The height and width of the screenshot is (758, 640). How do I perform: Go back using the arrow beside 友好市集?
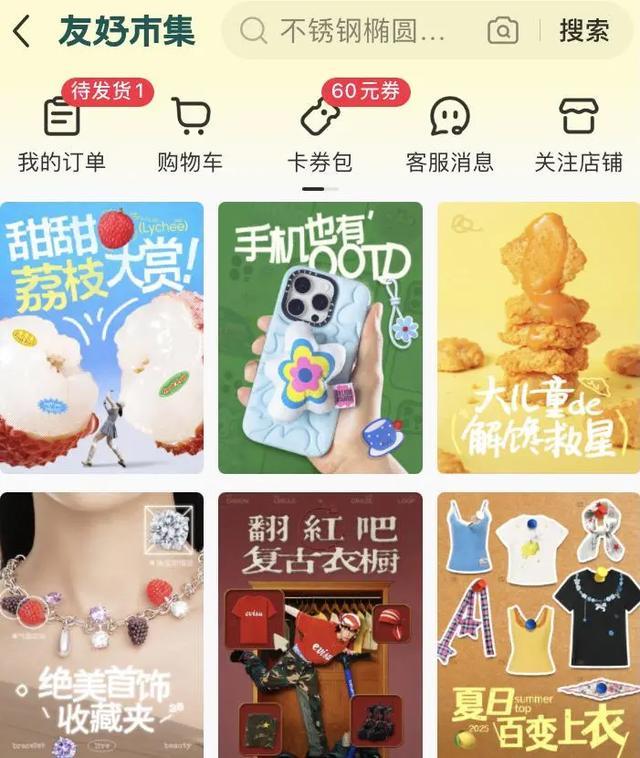(x=22, y=31)
